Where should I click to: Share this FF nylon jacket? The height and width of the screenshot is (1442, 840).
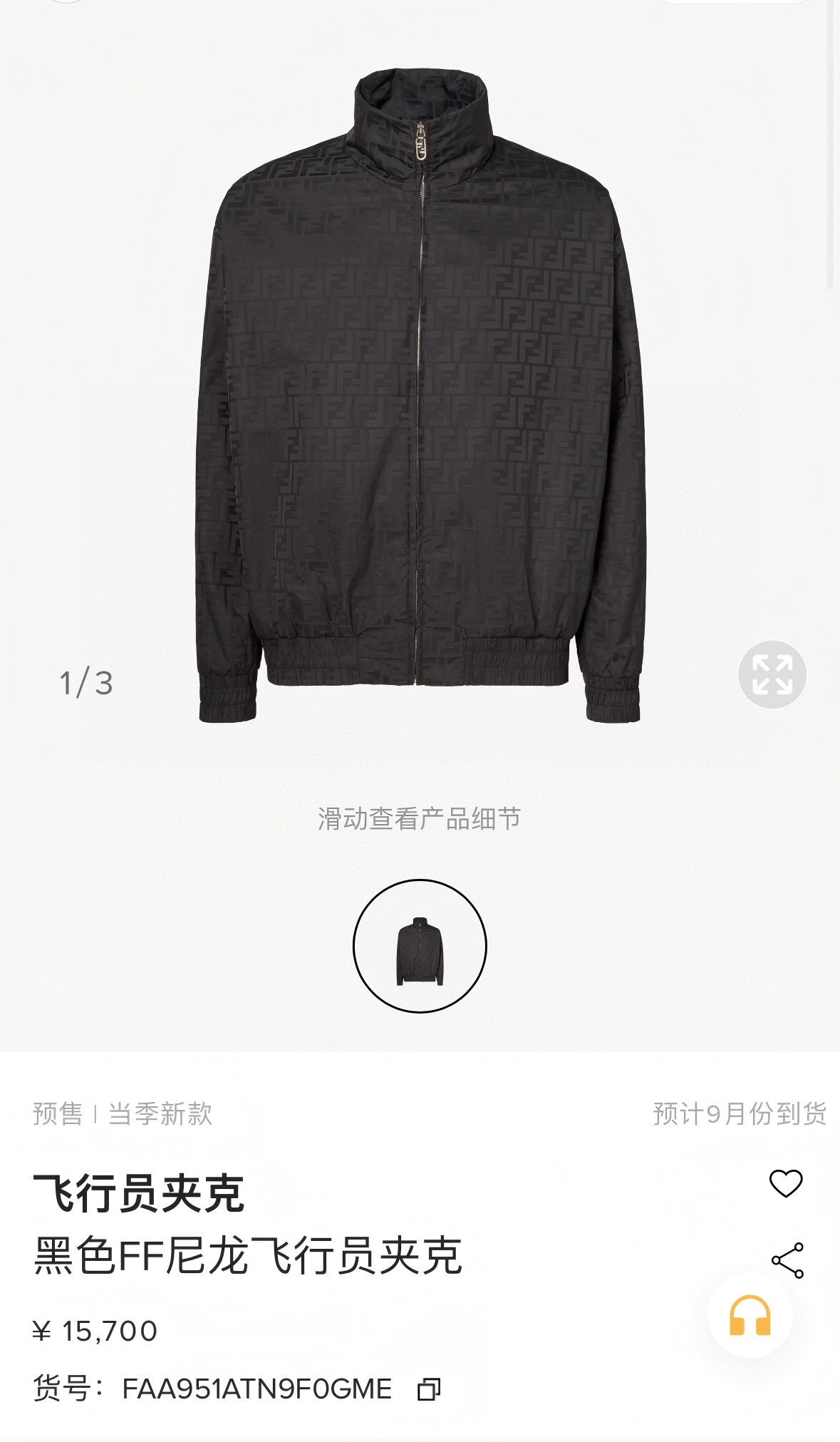point(787,1260)
